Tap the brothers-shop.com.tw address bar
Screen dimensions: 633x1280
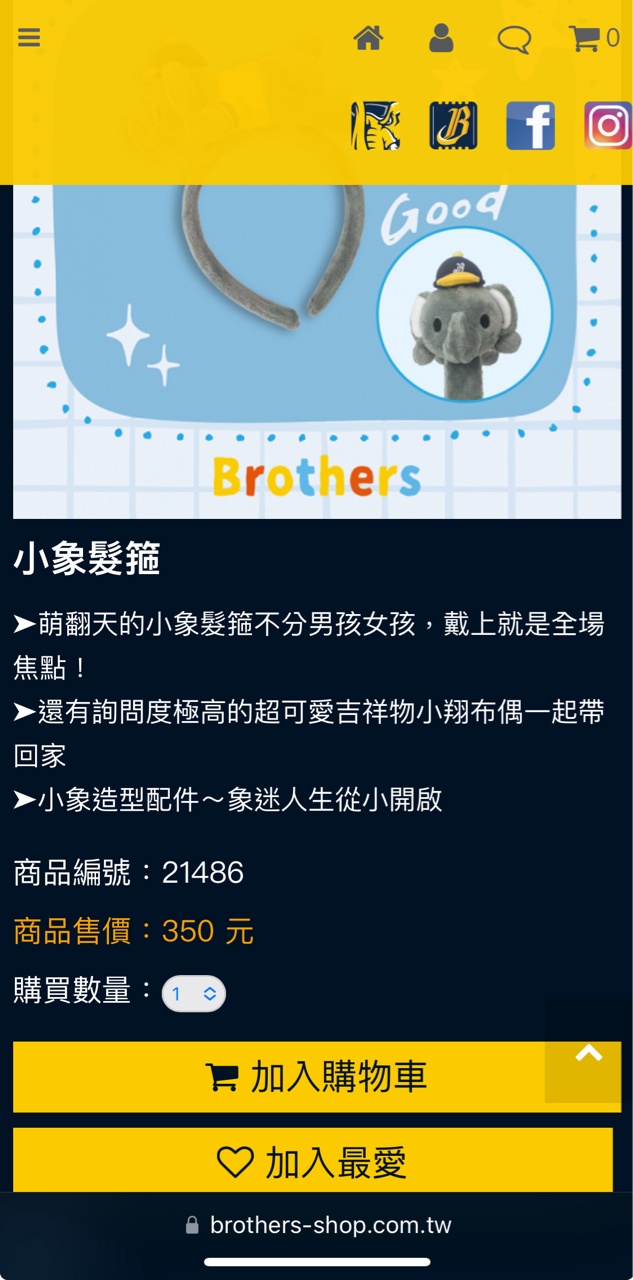tap(318, 1225)
